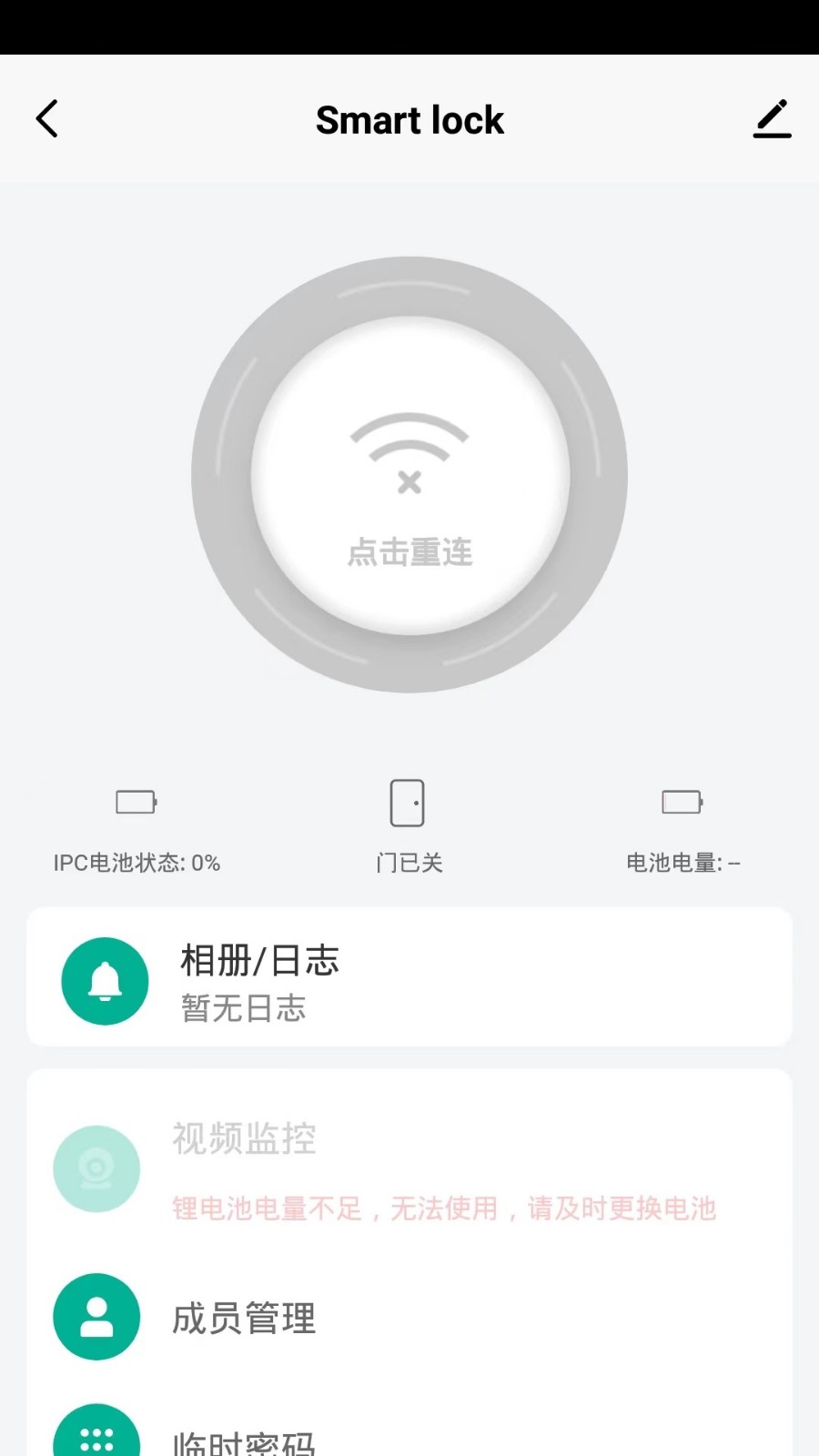Open the 相册/日志 log card
The height and width of the screenshot is (1456, 819).
pos(409,980)
